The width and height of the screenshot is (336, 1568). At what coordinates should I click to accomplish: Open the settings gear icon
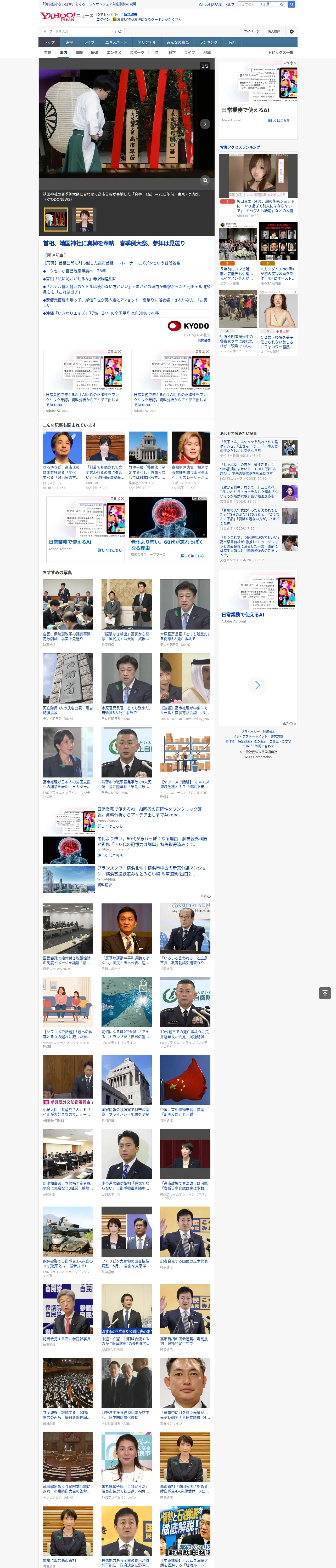click(x=292, y=31)
